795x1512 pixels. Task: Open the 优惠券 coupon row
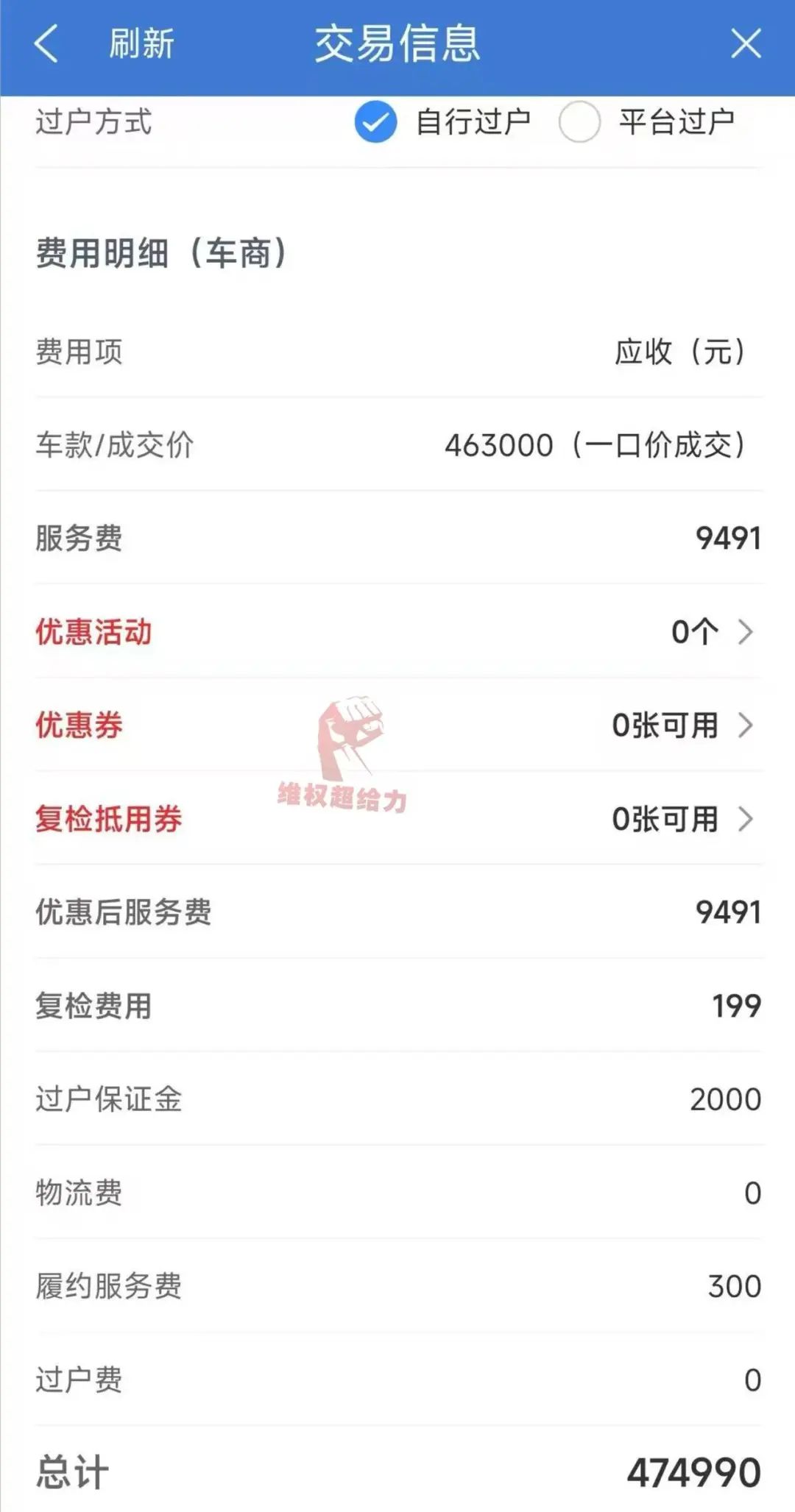pos(397,725)
